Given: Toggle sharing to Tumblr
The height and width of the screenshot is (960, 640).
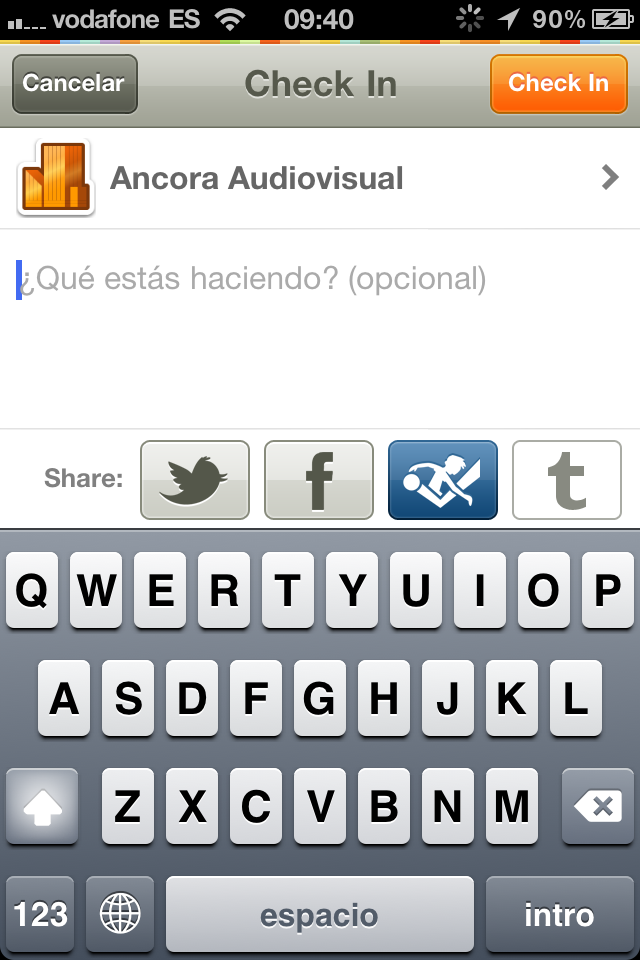Looking at the screenshot, I should (566, 480).
